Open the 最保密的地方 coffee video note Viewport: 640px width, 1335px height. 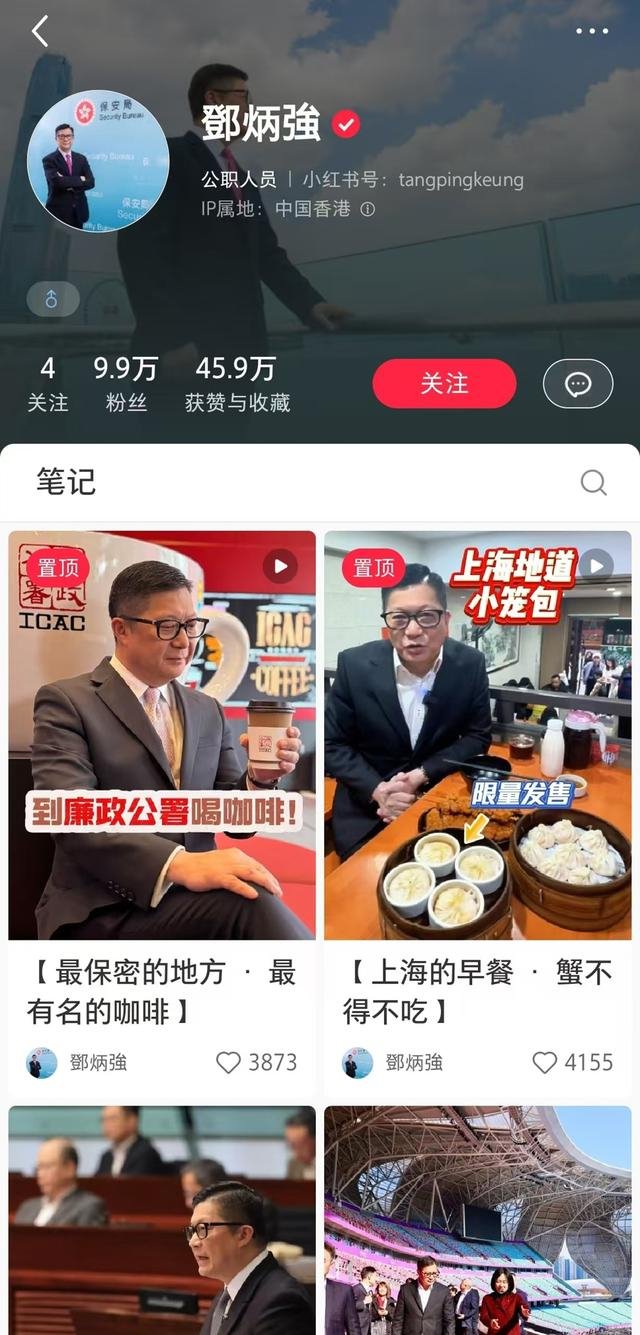(x=162, y=735)
